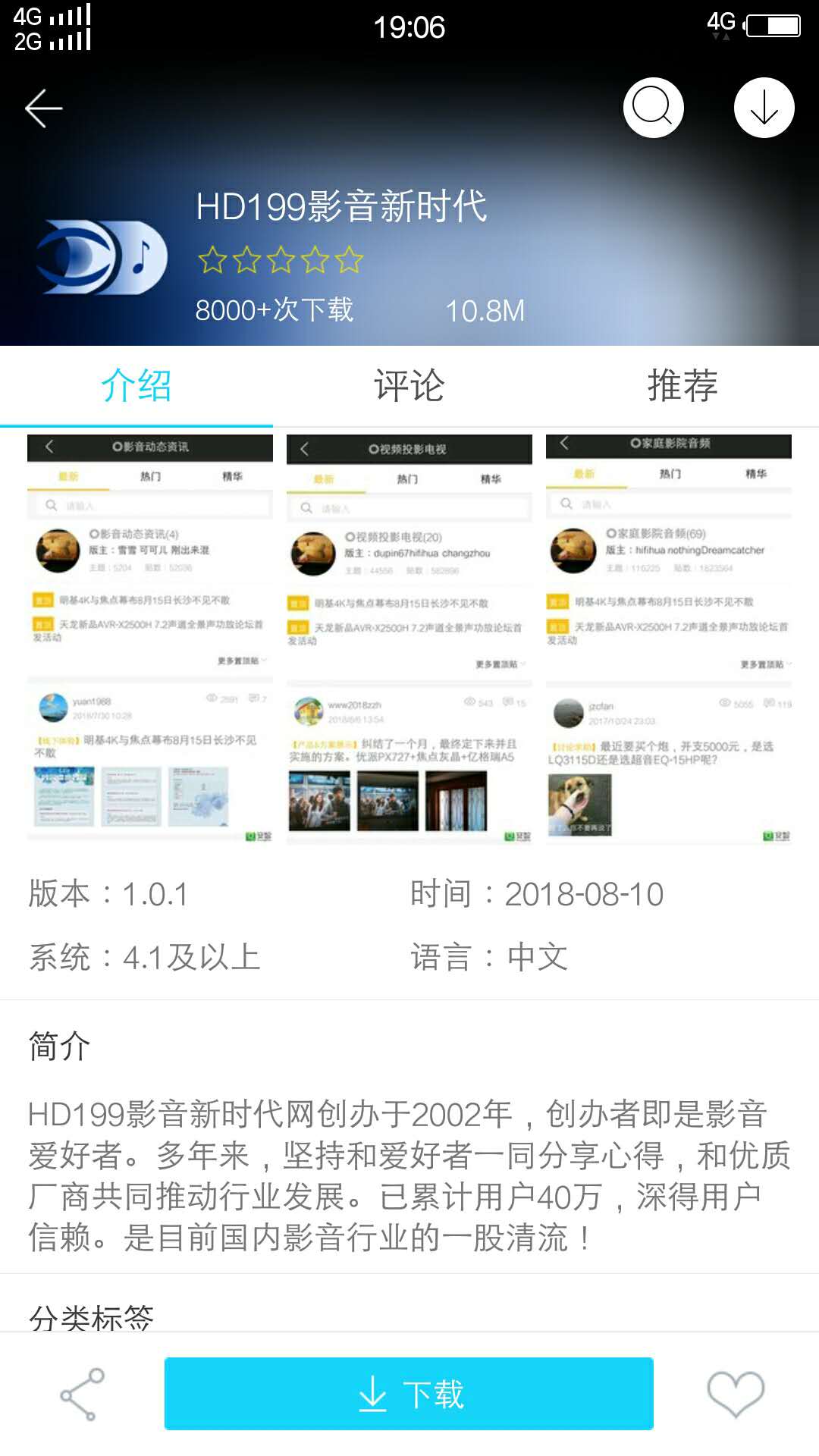Give the app five stars
Image resolution: width=819 pixels, height=1456 pixels.
(x=353, y=262)
